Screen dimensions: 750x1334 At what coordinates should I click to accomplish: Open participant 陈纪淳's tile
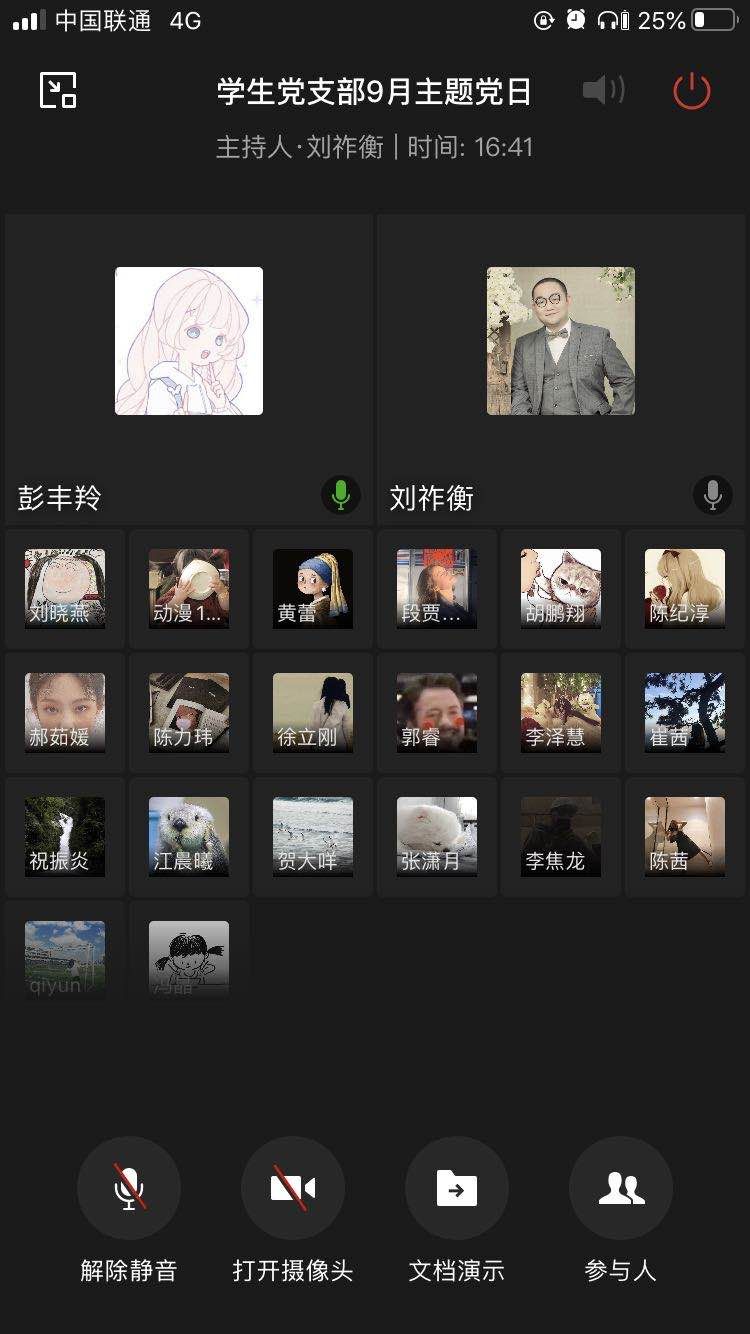click(x=685, y=589)
